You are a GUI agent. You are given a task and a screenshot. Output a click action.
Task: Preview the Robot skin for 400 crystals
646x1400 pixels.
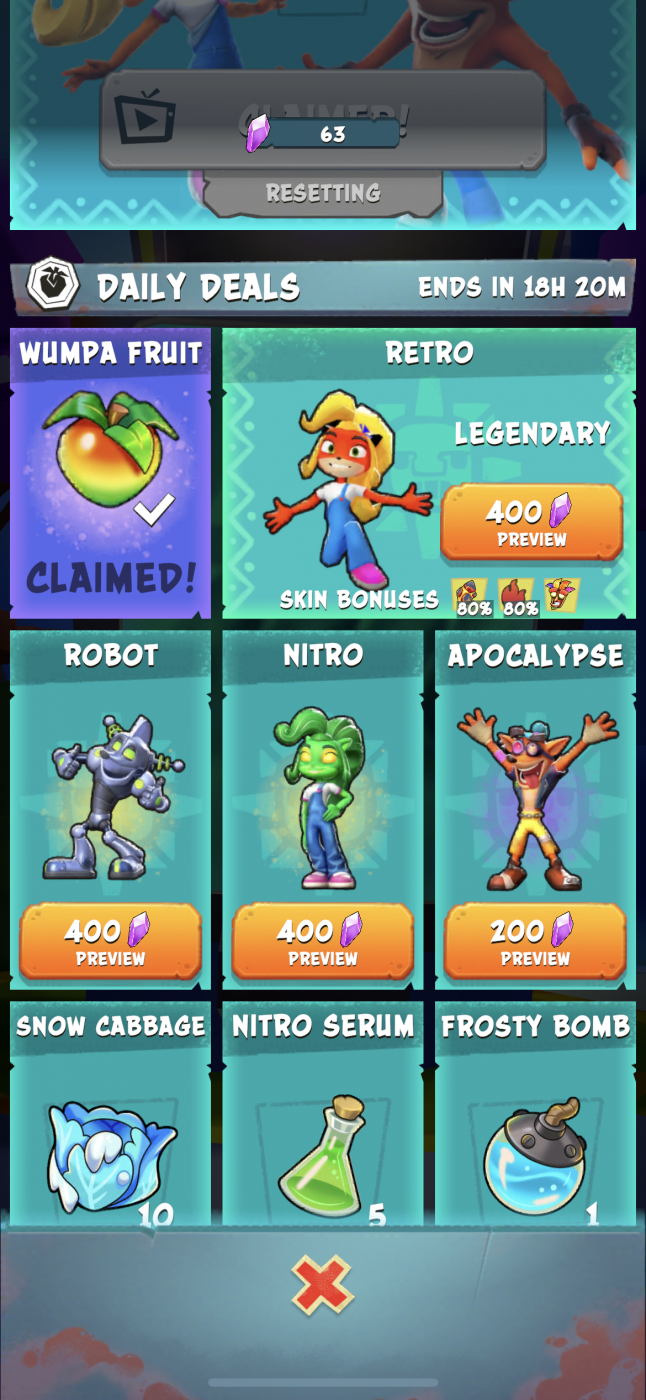point(111,942)
